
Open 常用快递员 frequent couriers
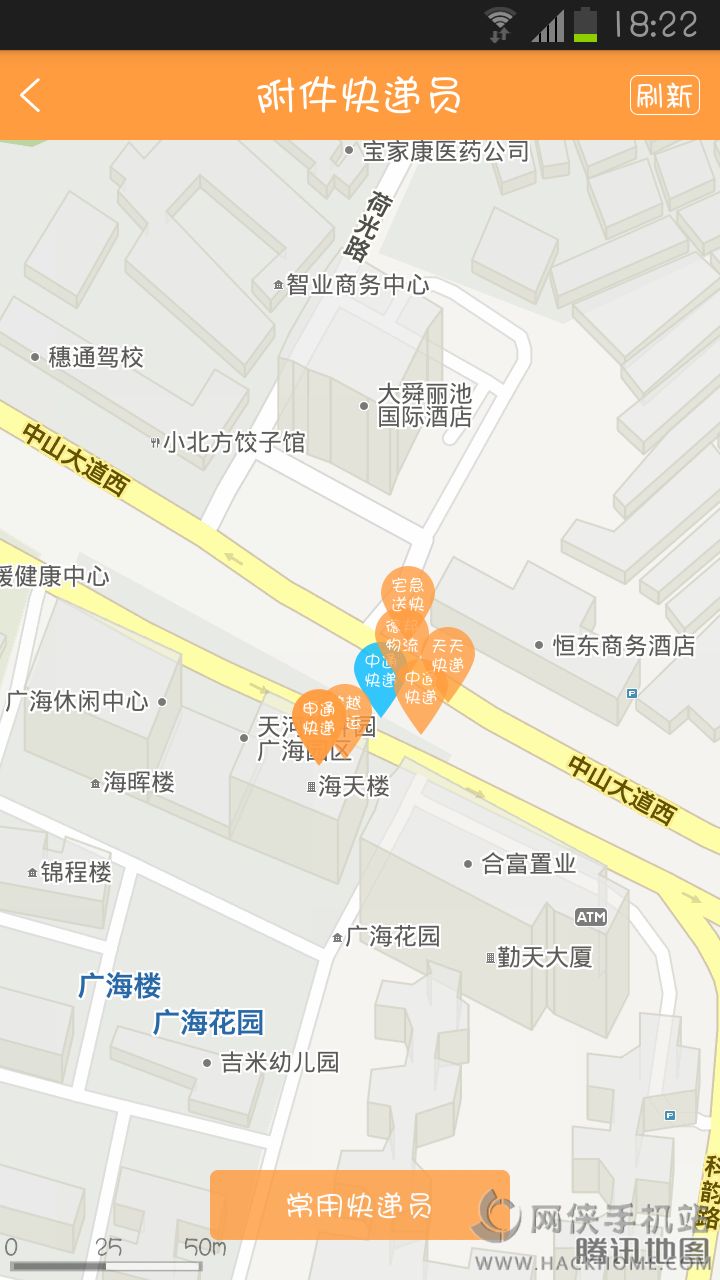[x=359, y=1204]
